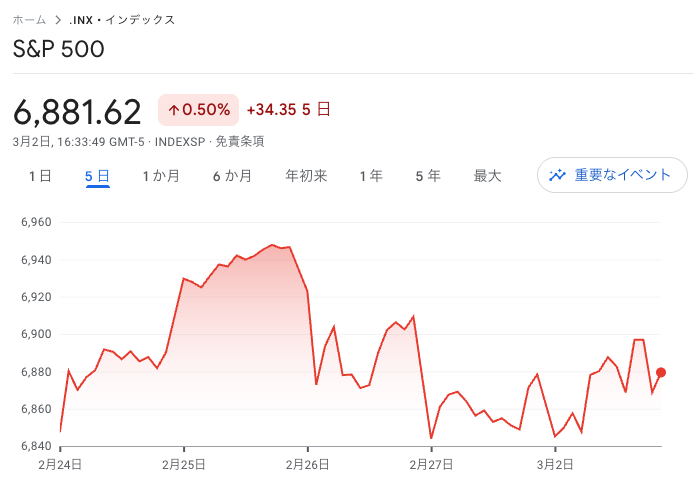
Task: Switch to the 1日 range tab
Action: [x=40, y=176]
